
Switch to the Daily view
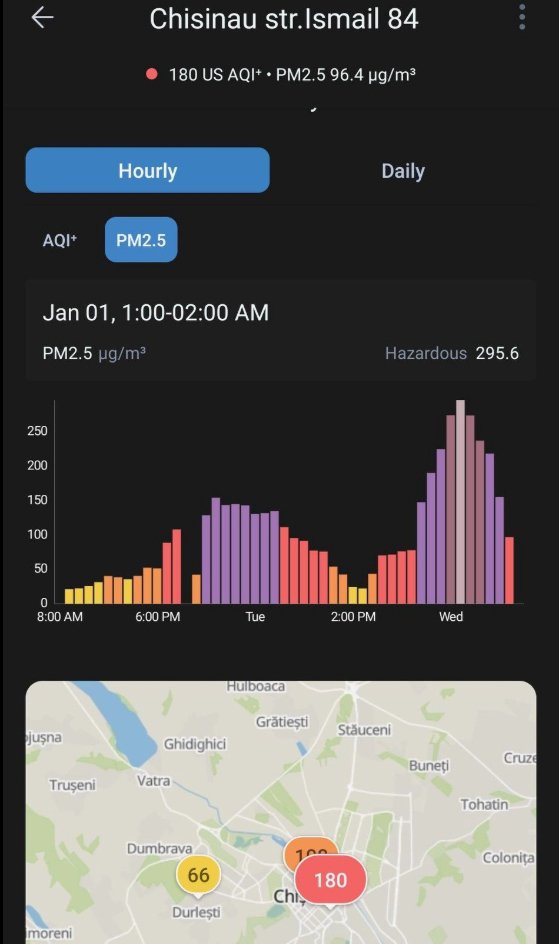(403, 170)
